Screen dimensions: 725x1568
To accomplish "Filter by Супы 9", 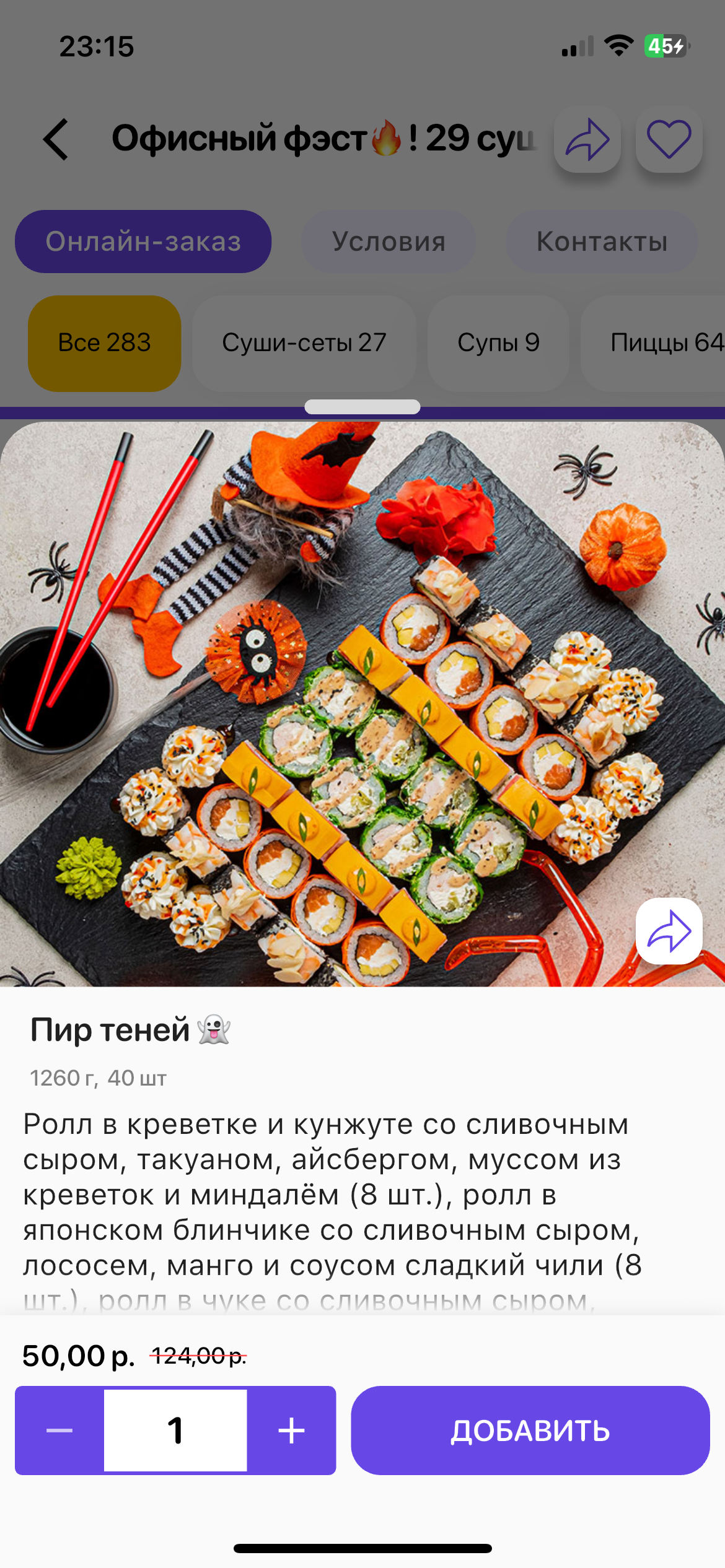I will pyautogui.click(x=498, y=343).
